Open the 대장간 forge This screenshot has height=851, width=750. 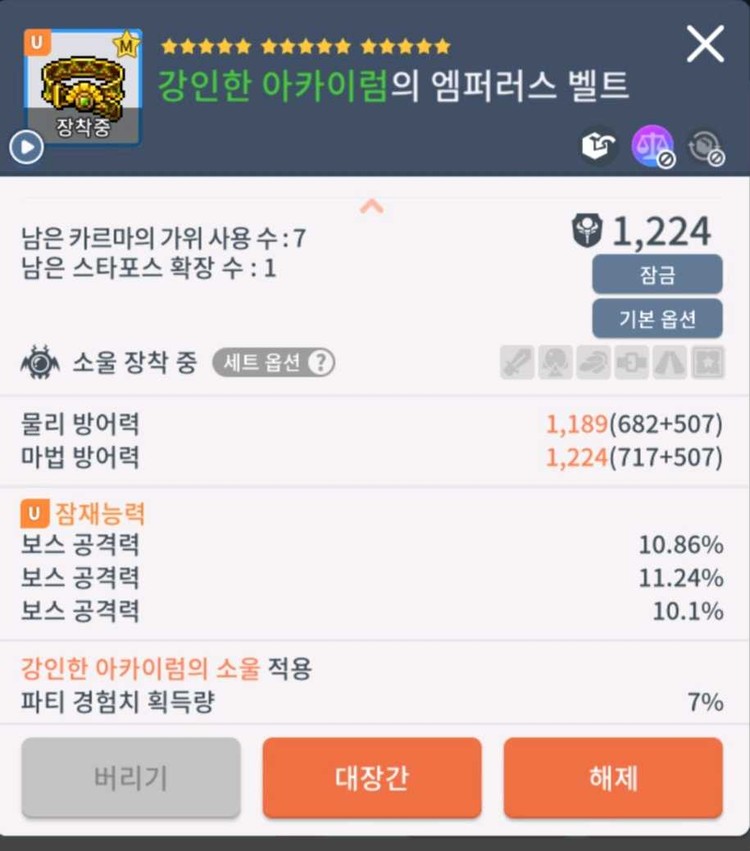[x=372, y=778]
